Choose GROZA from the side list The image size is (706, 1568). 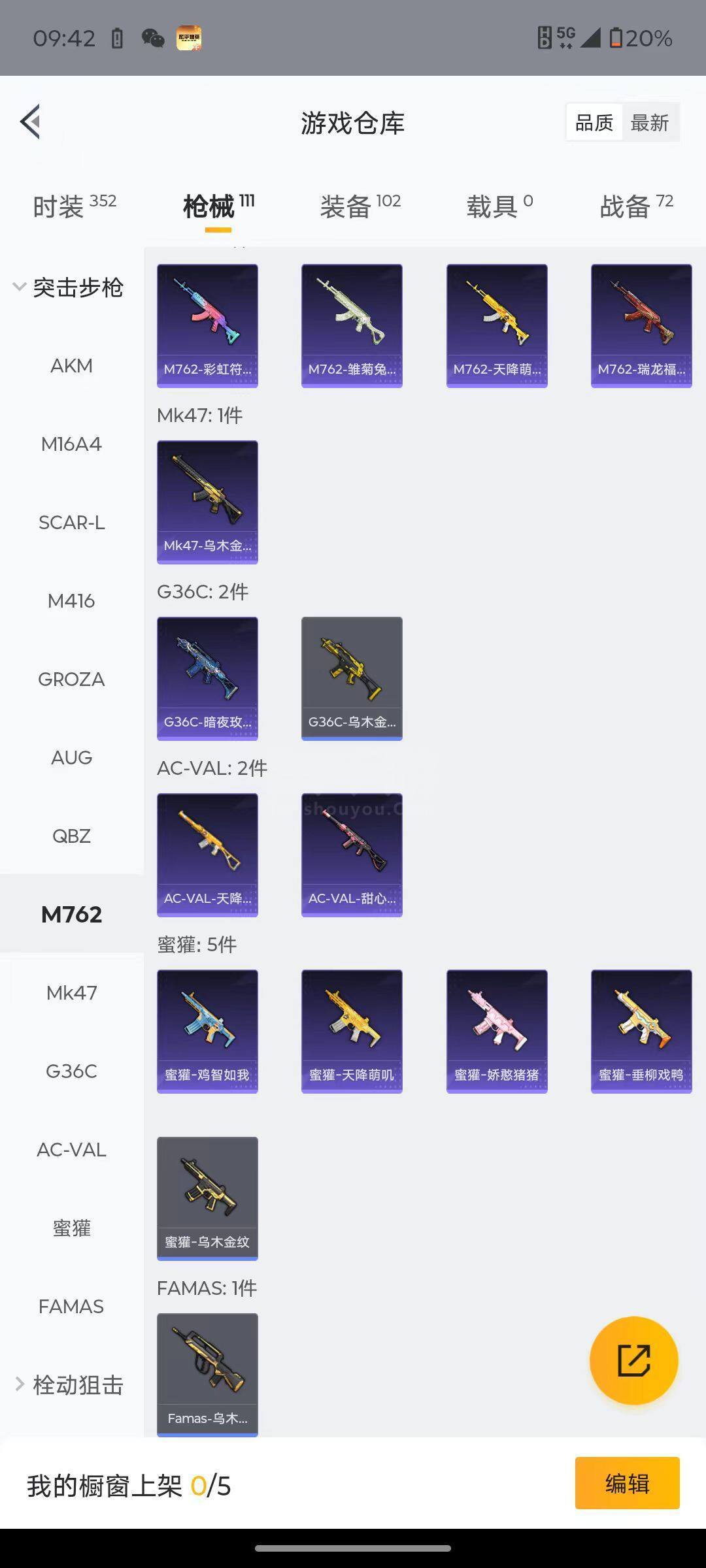71,679
